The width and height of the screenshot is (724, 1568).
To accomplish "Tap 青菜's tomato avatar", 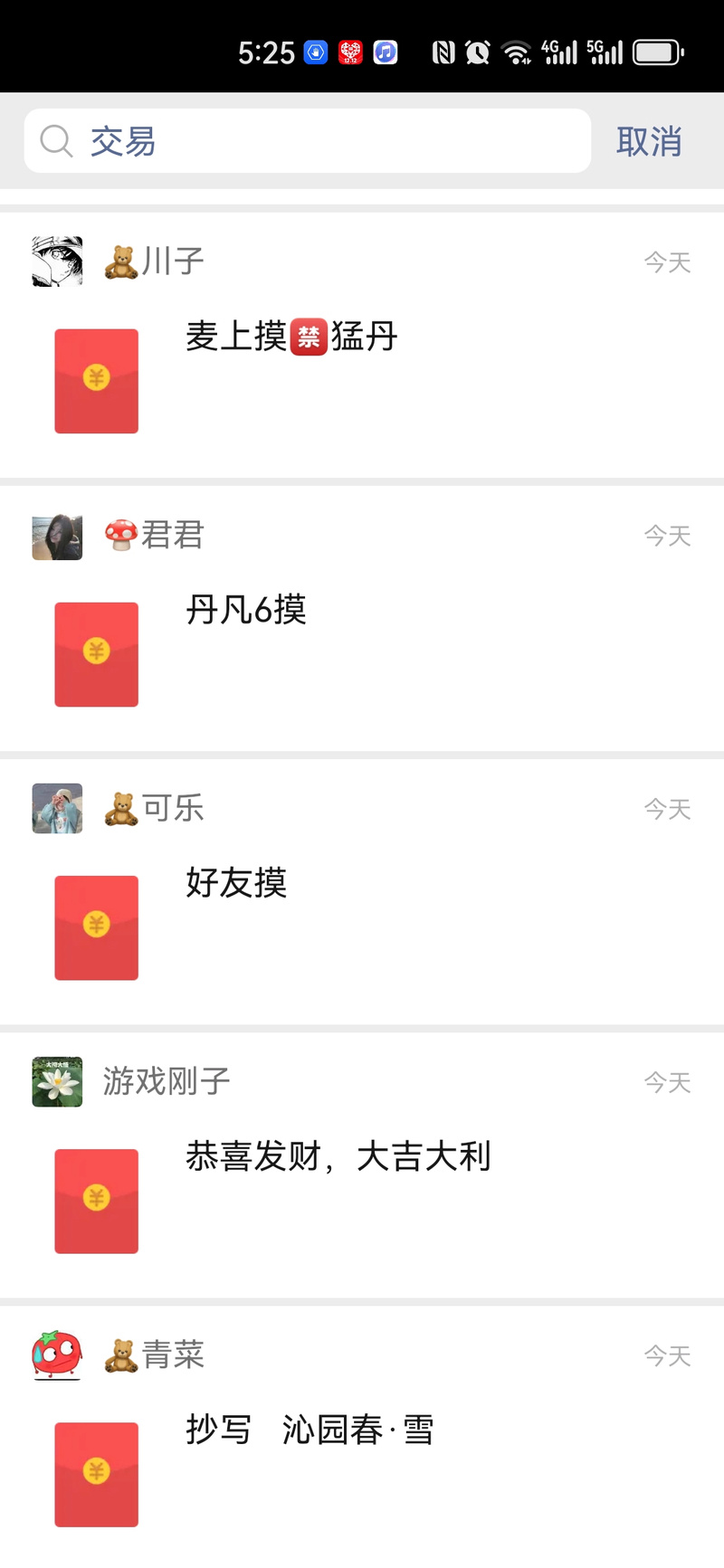I will click(x=56, y=1354).
